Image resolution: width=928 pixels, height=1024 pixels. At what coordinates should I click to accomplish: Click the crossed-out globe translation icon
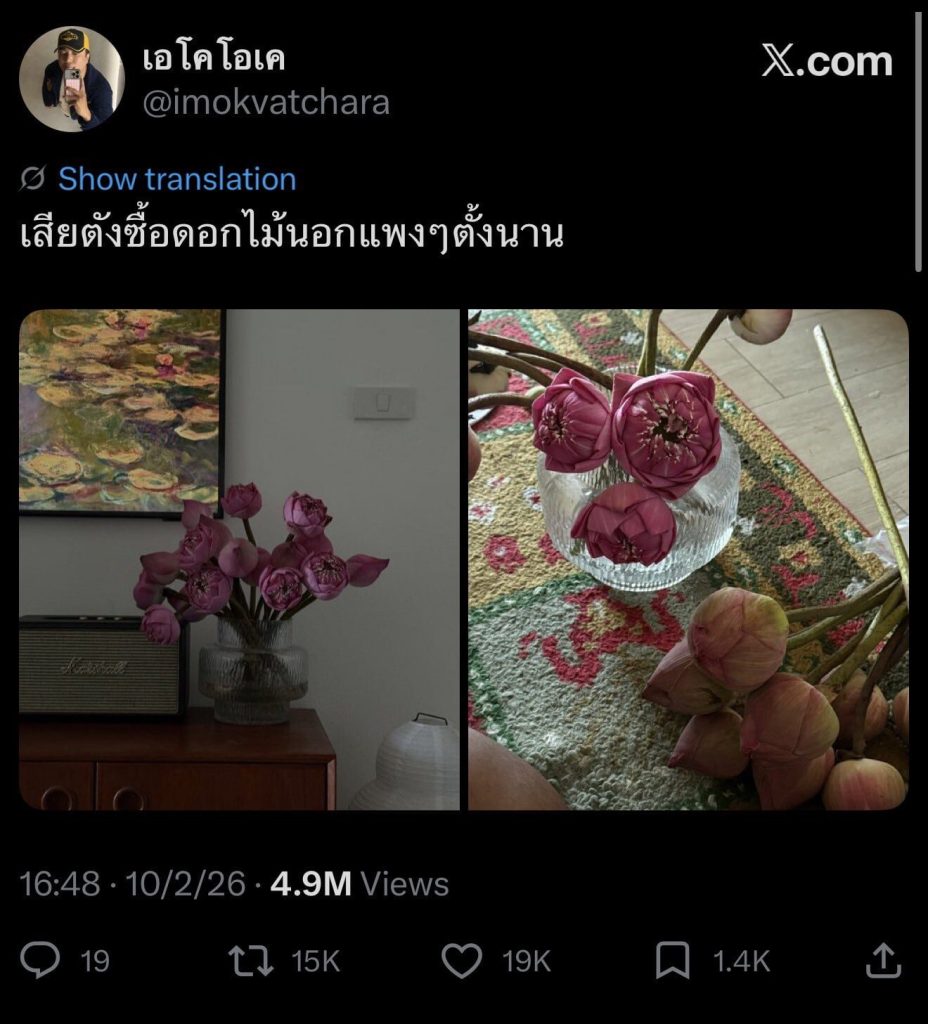pos(31,178)
